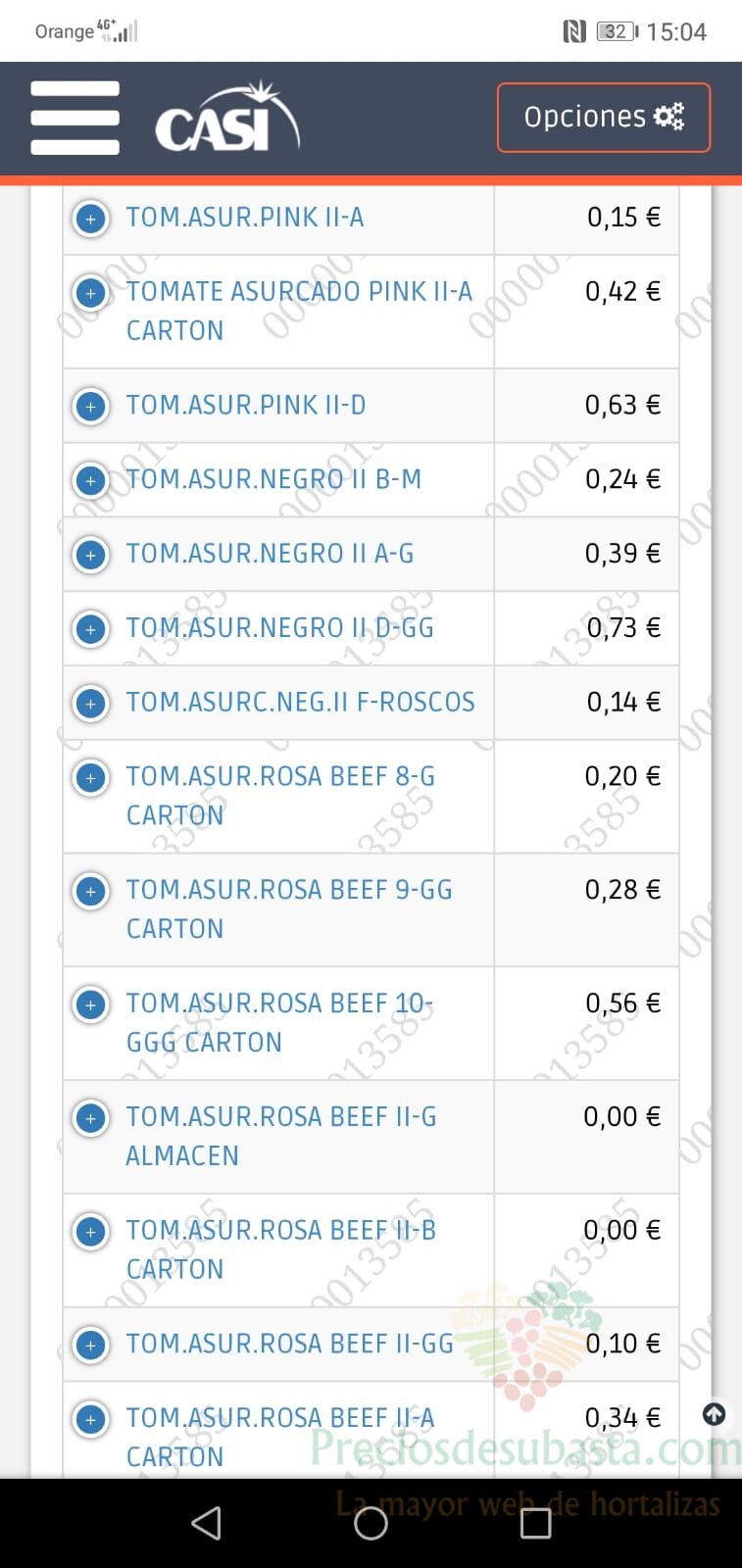742x1568 pixels.
Task: Open the hamburger drawer menu
Action: tap(74, 118)
